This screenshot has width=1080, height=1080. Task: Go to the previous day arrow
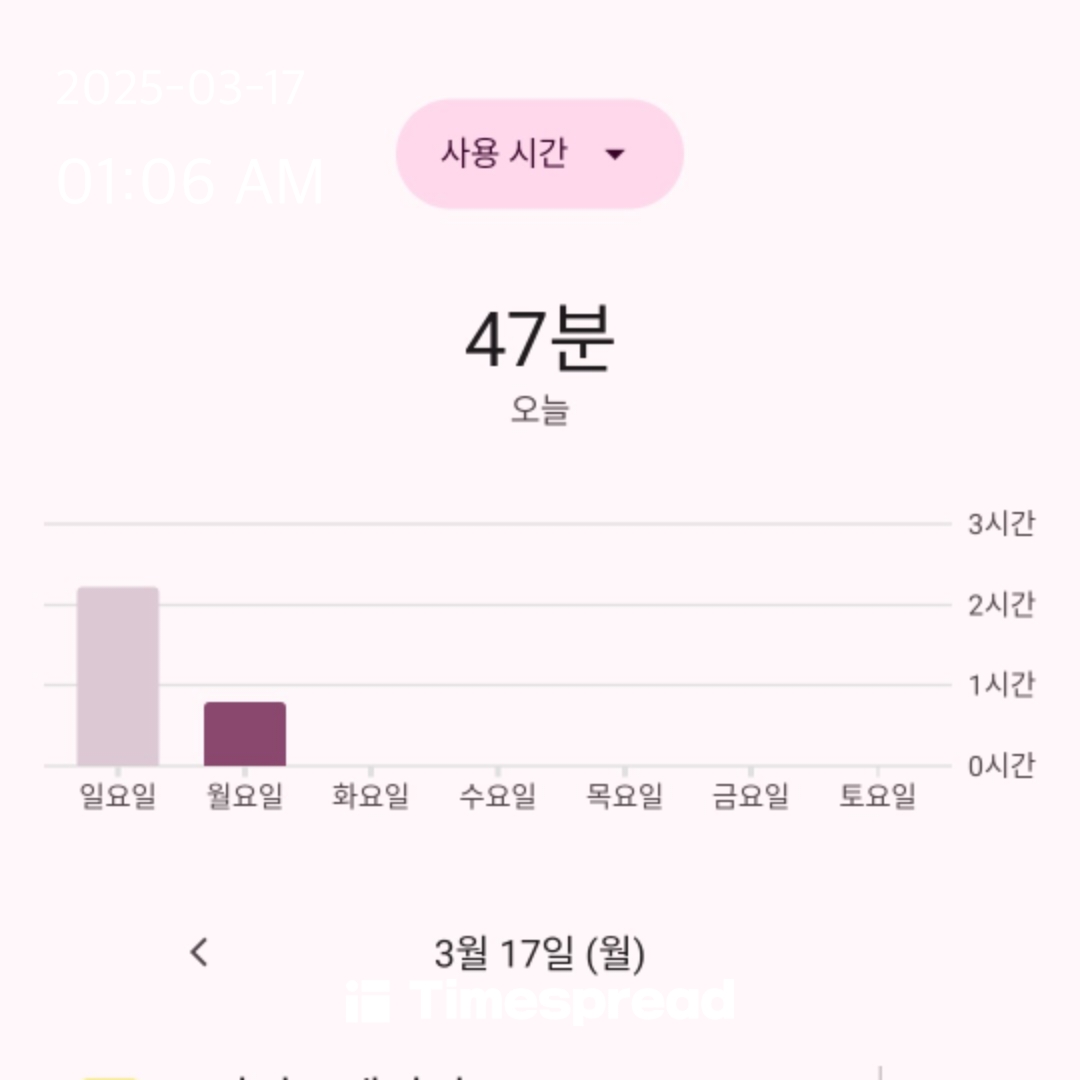199,953
